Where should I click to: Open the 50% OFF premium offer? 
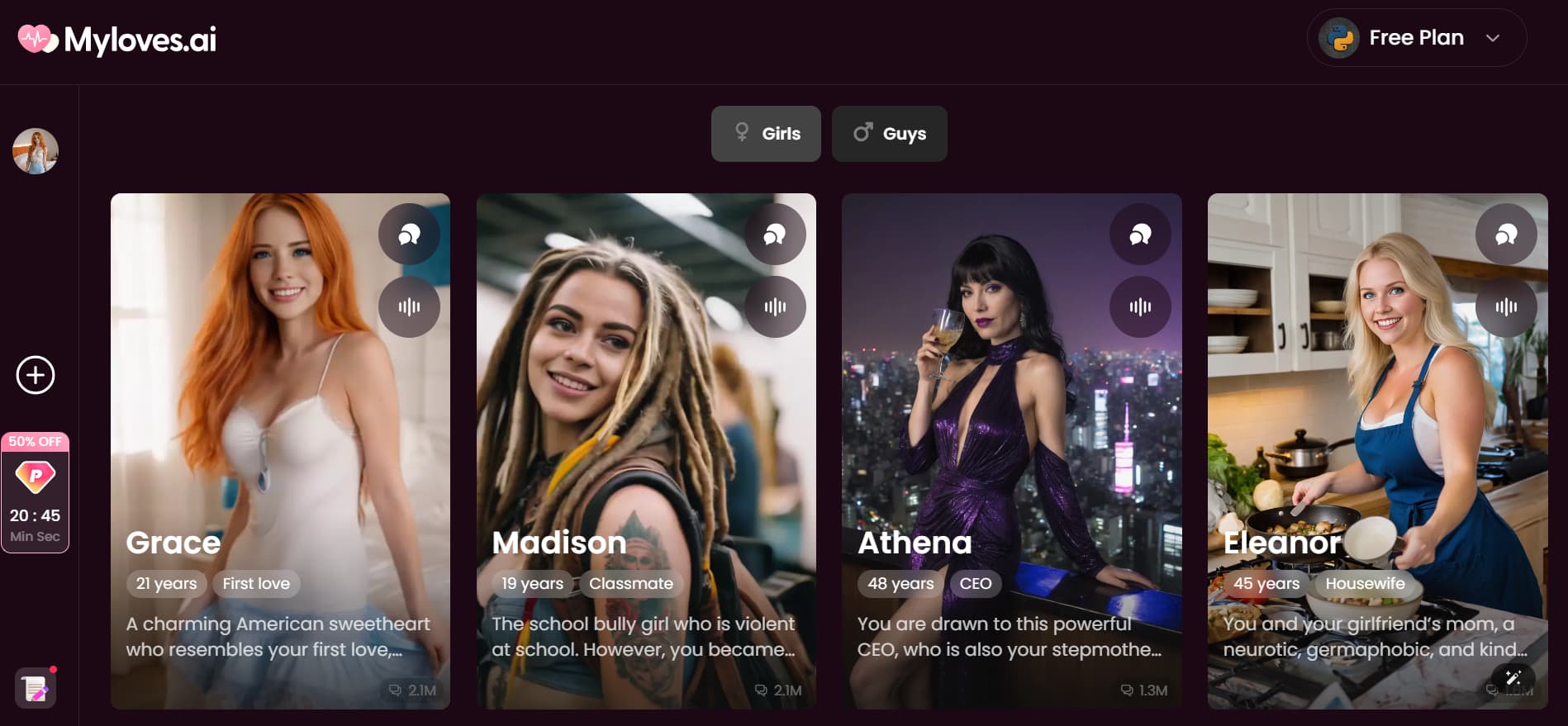(36, 492)
